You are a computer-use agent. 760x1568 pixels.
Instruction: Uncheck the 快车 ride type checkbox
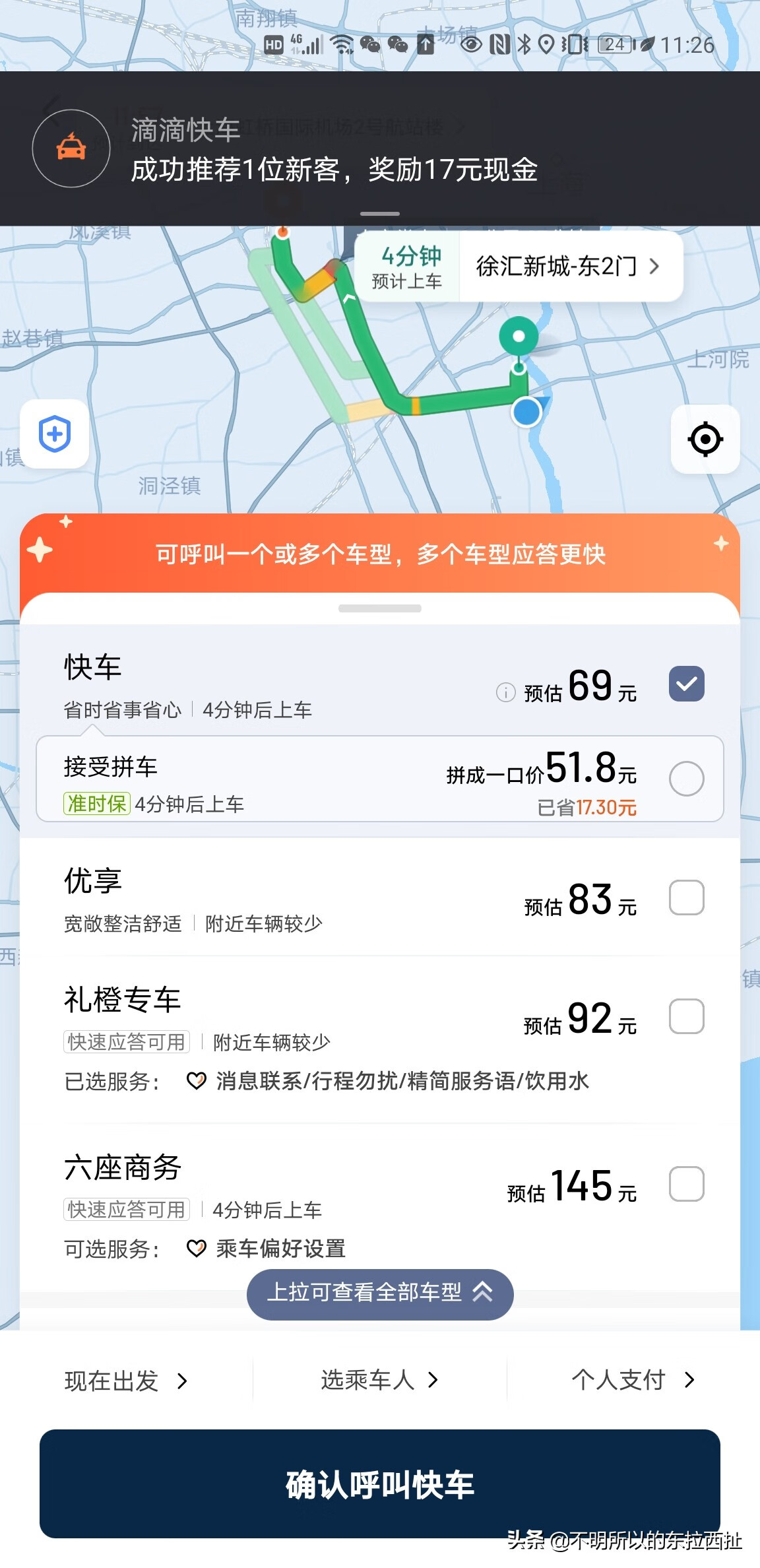pos(687,684)
